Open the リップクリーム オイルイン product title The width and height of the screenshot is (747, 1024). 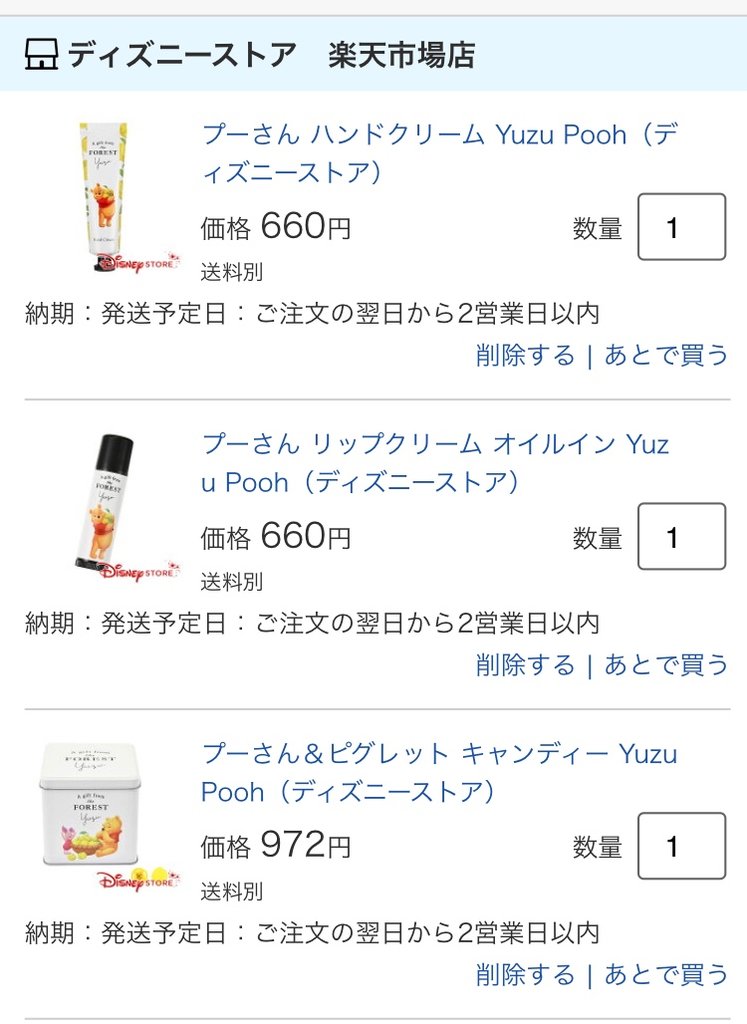(435, 463)
